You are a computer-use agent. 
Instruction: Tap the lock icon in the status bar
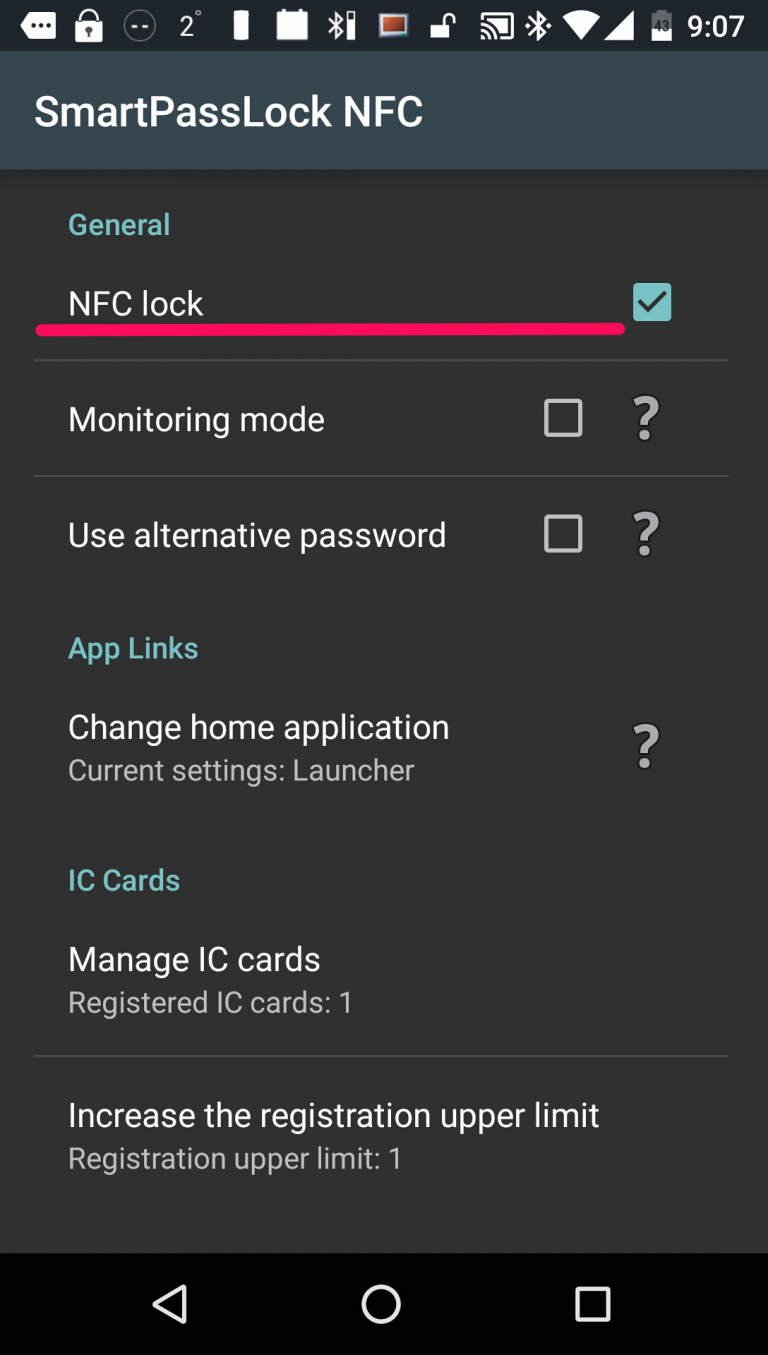click(87, 25)
